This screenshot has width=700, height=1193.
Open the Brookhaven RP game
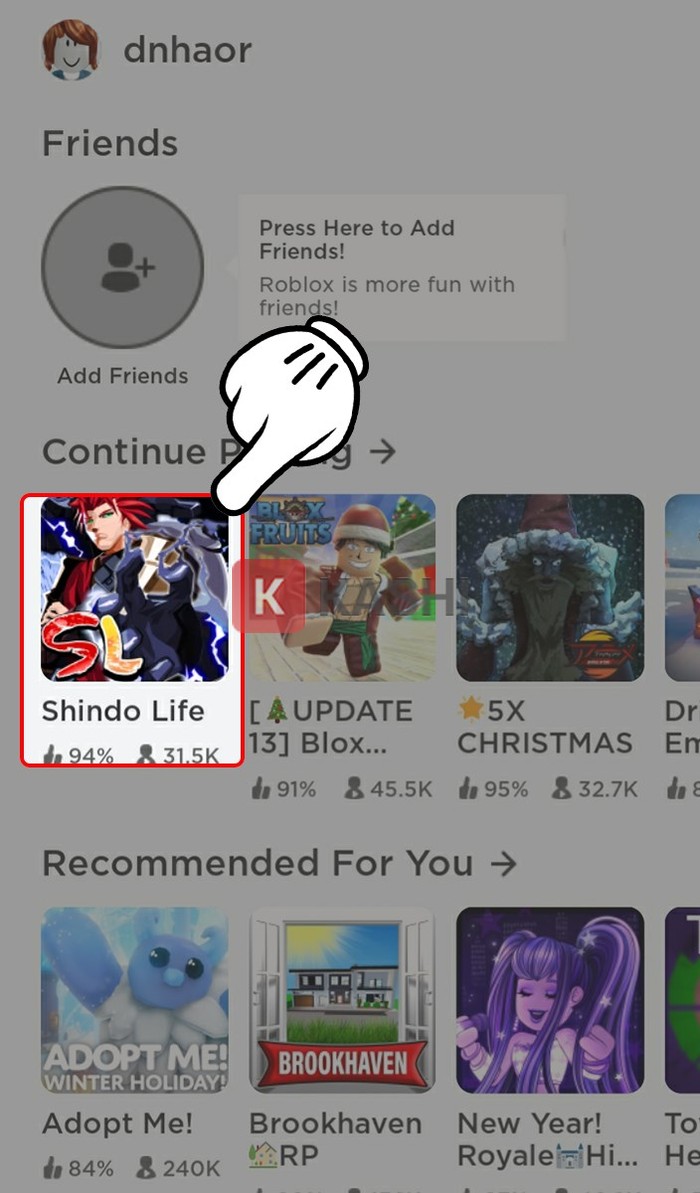pos(342,1000)
